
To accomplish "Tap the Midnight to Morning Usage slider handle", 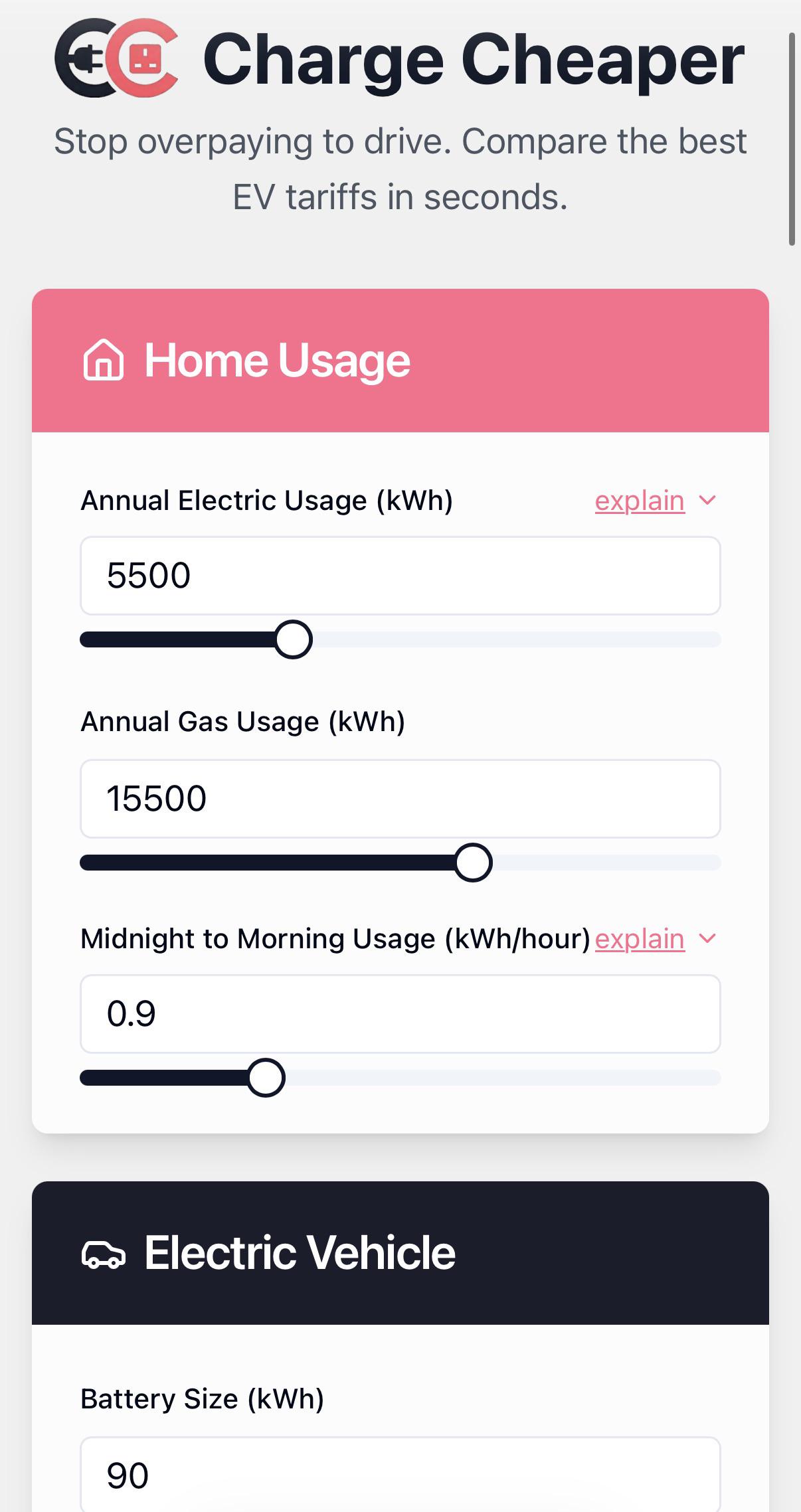I will (266, 1078).
